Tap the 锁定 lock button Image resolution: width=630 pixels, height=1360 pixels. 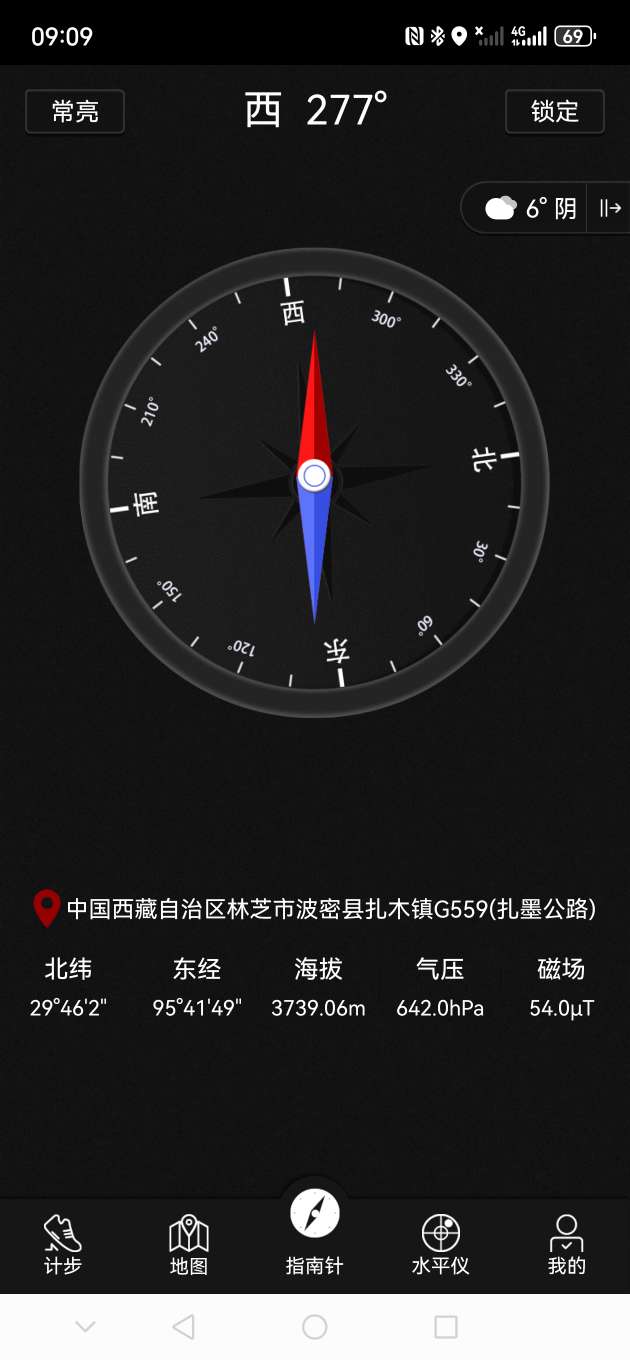tap(555, 111)
